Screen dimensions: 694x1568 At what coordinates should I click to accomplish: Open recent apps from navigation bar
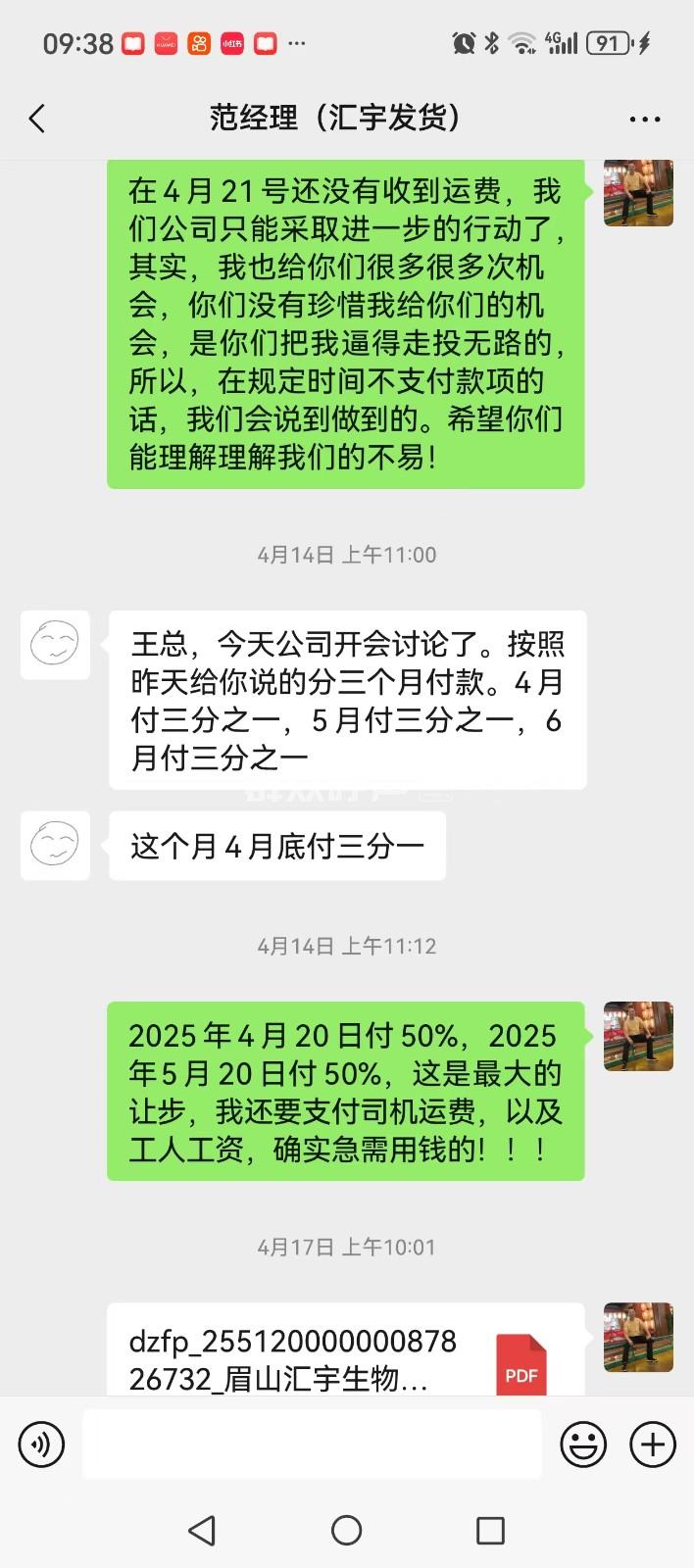pyautogui.click(x=489, y=1530)
